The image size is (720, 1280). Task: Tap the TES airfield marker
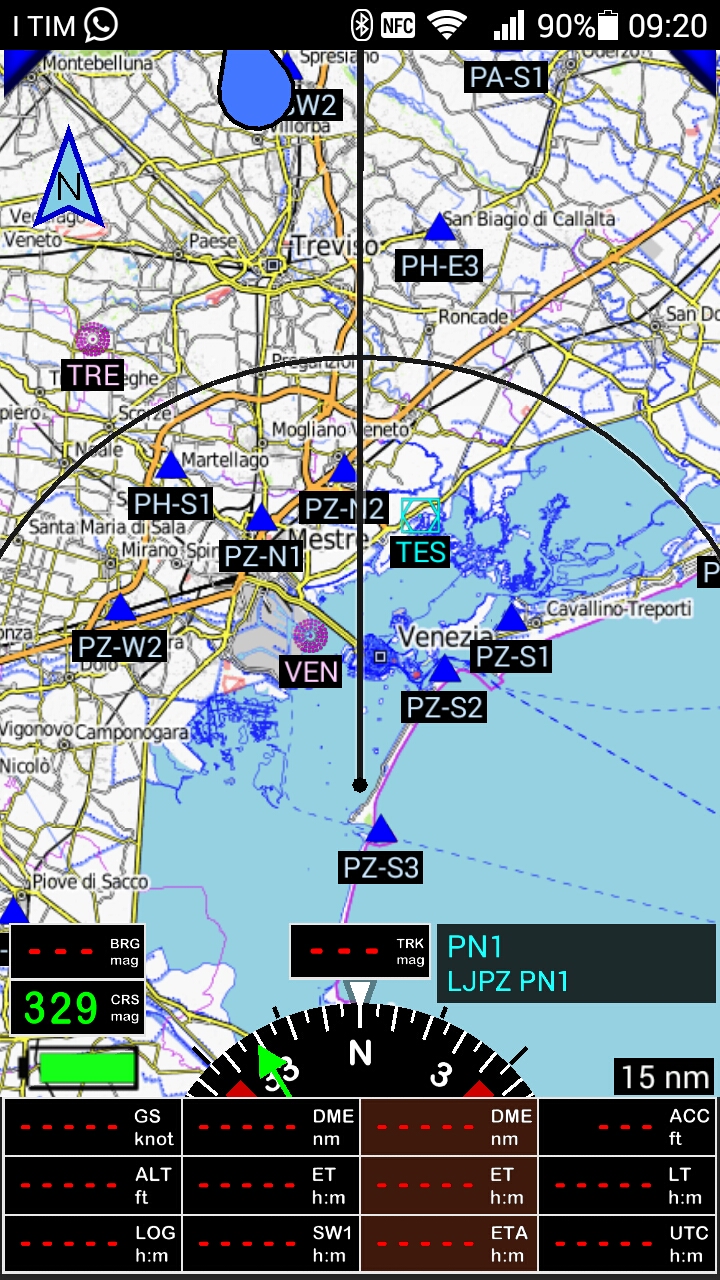(420, 517)
